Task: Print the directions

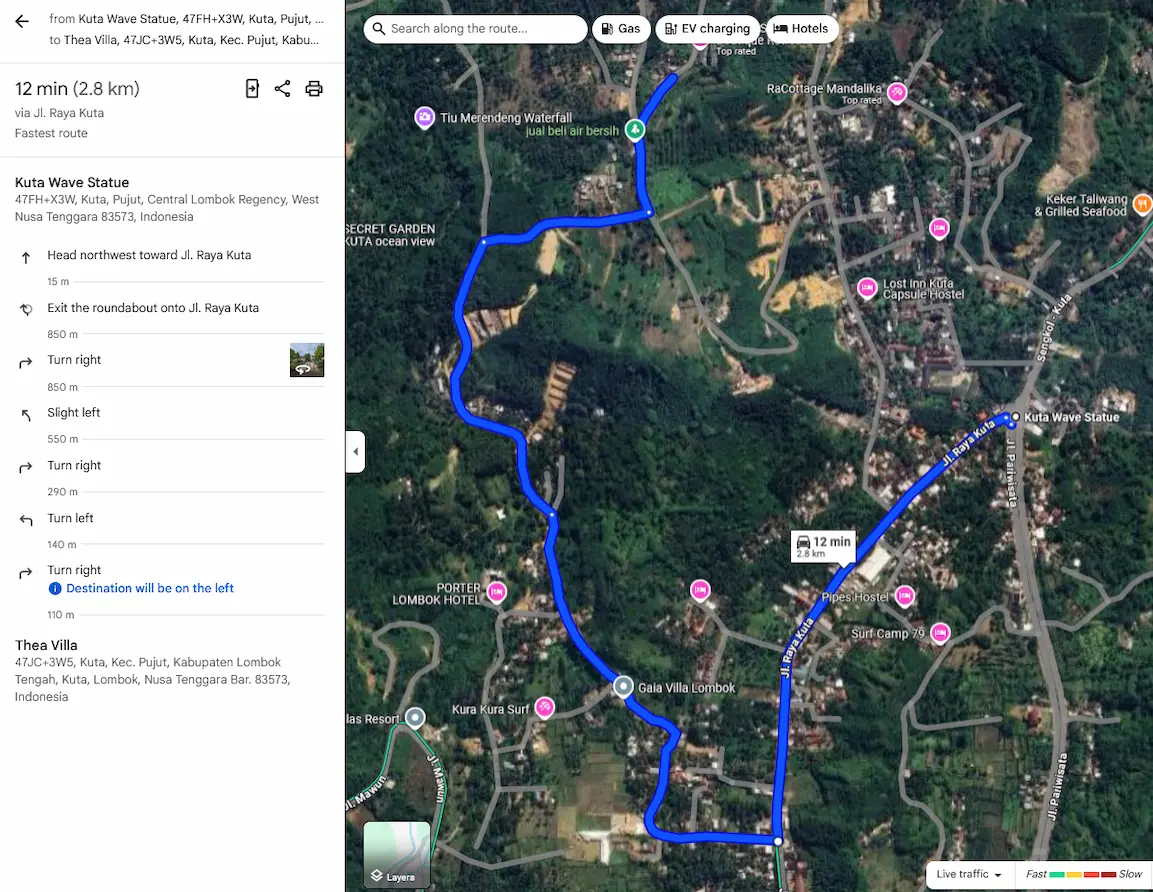Action: pyautogui.click(x=314, y=89)
